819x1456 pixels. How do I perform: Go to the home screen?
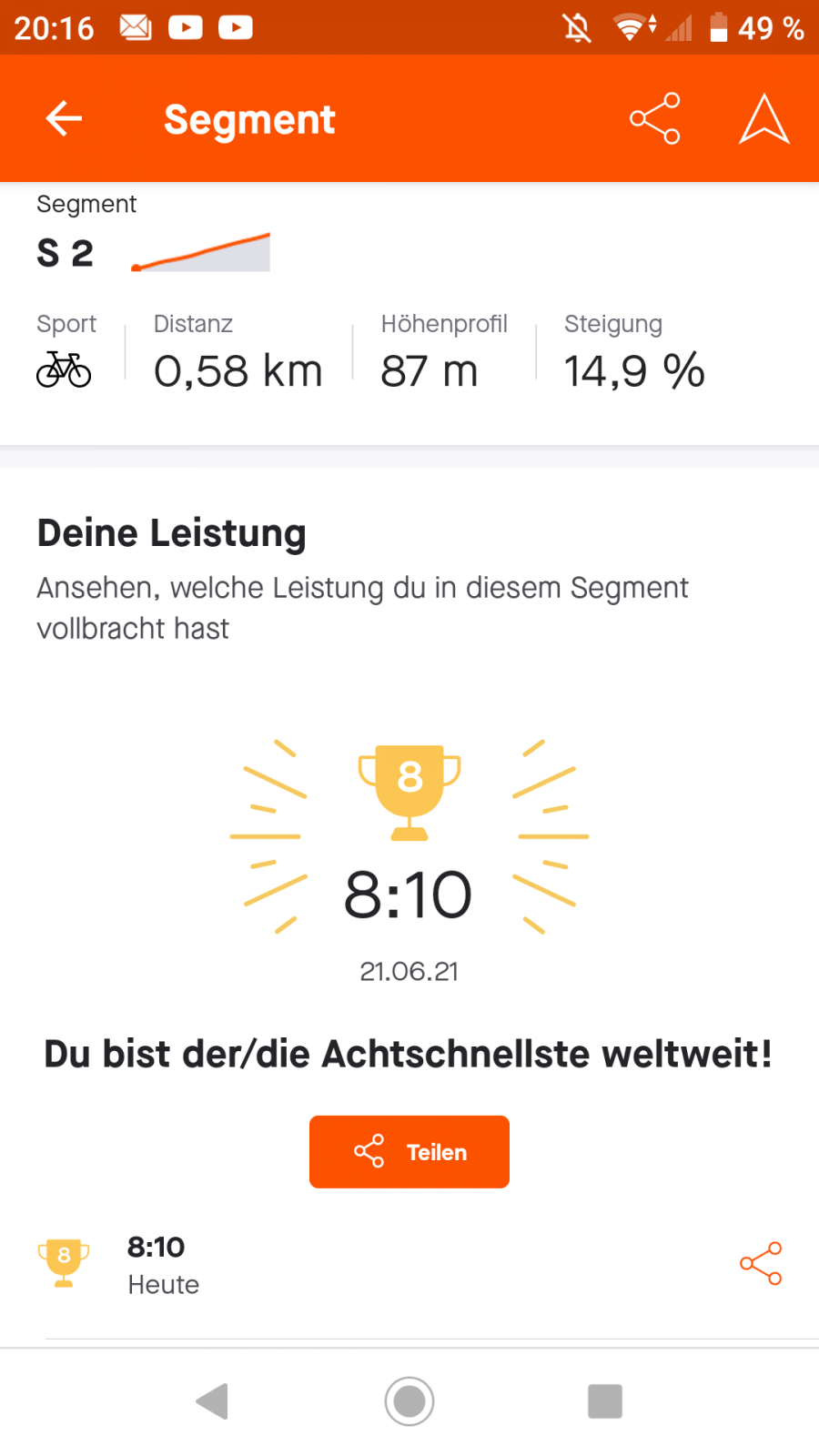[x=409, y=1401]
